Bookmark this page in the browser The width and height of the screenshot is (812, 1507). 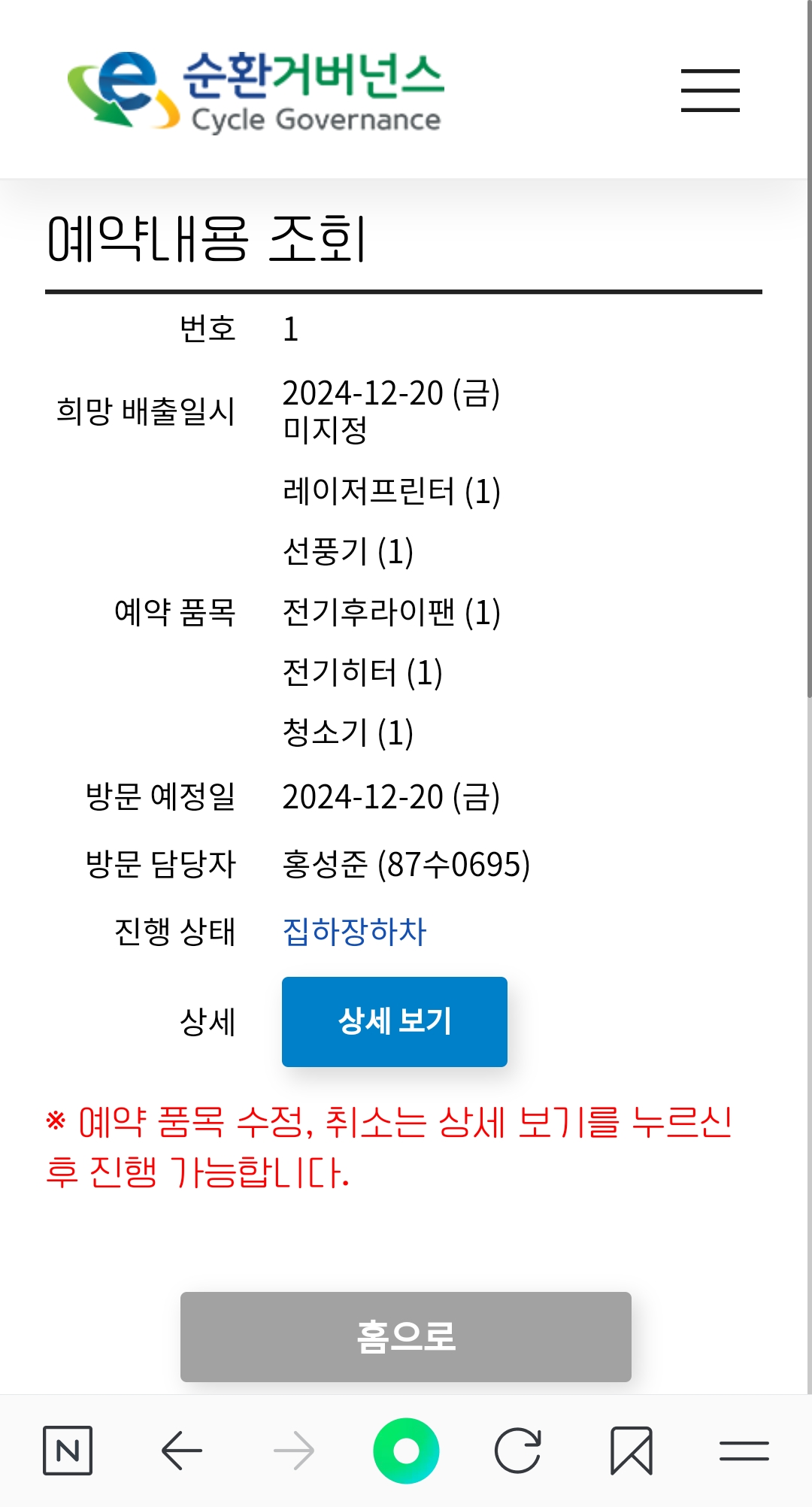631,1451
